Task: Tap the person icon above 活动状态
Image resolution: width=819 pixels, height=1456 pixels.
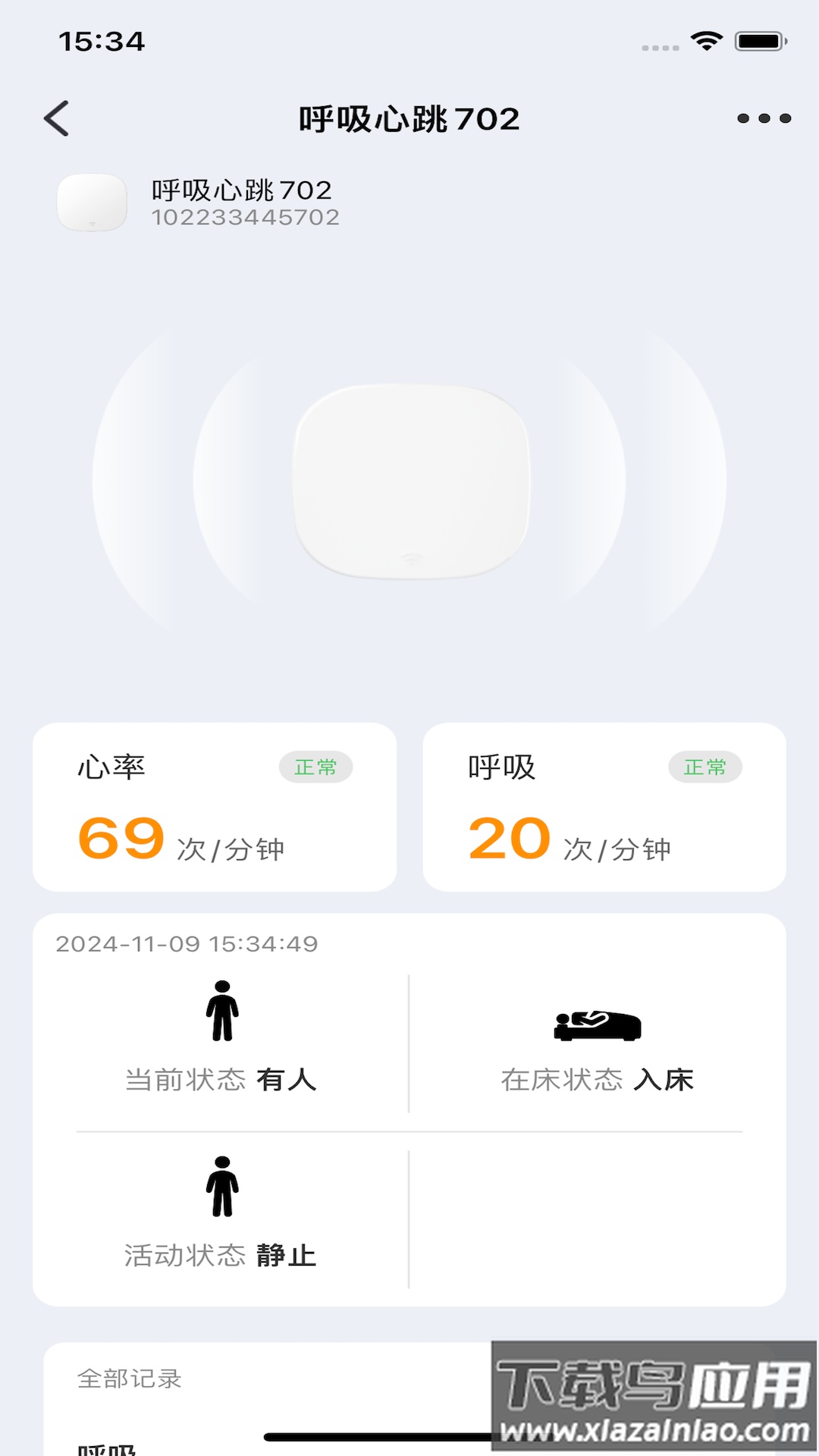Action: [223, 1187]
